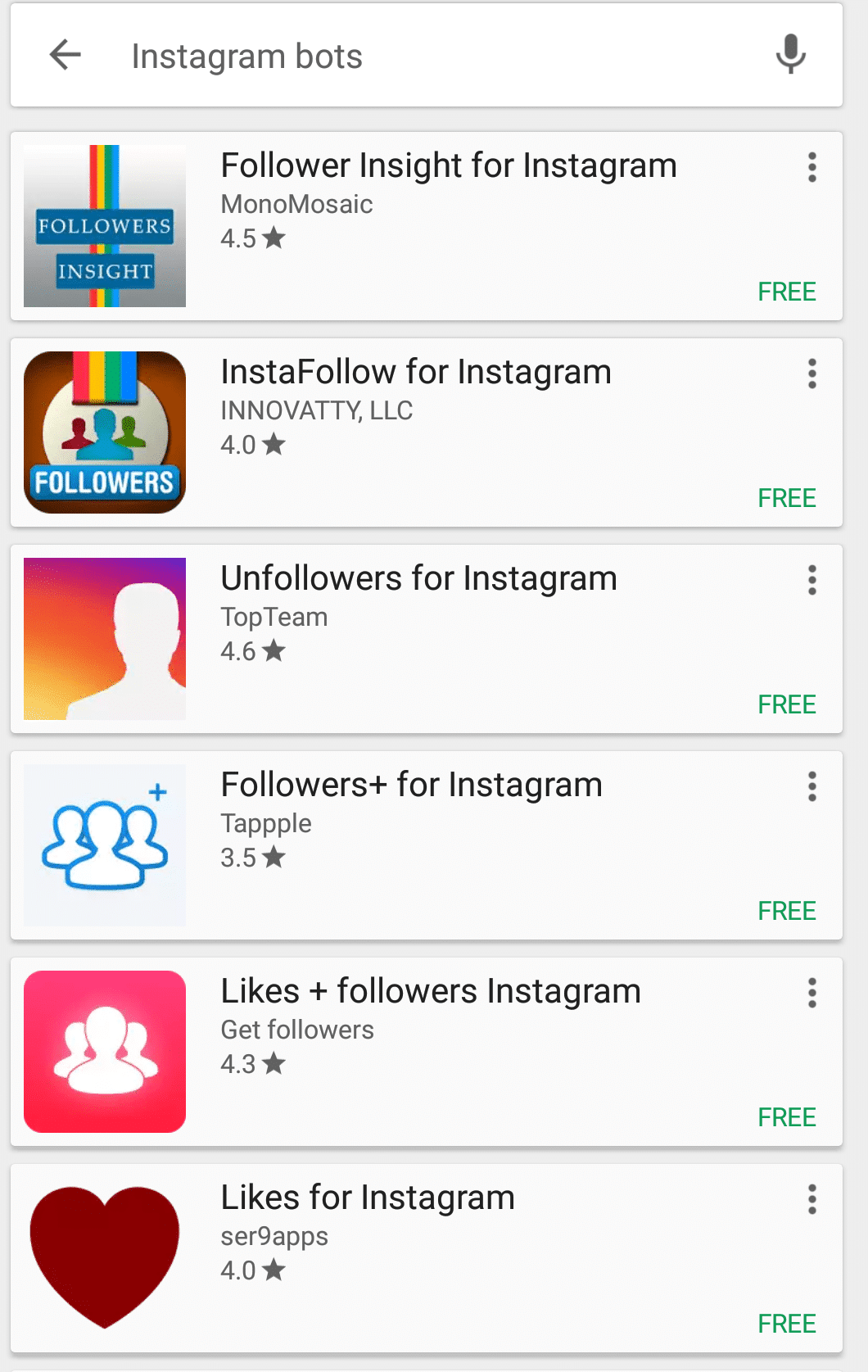Go back from search results

(66, 56)
